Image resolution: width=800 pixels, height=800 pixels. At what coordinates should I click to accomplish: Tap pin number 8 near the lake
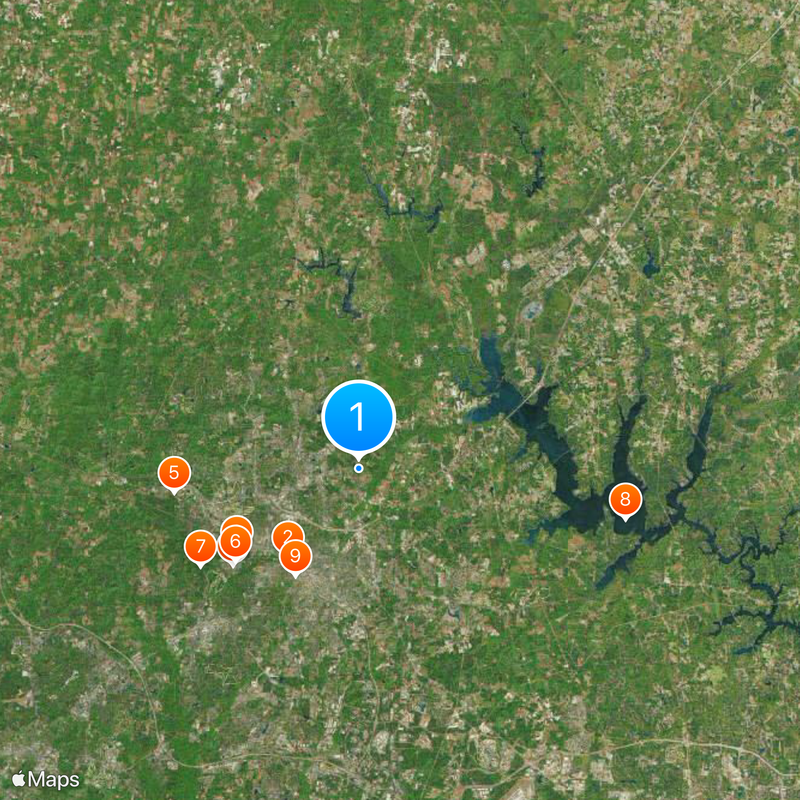[625, 499]
